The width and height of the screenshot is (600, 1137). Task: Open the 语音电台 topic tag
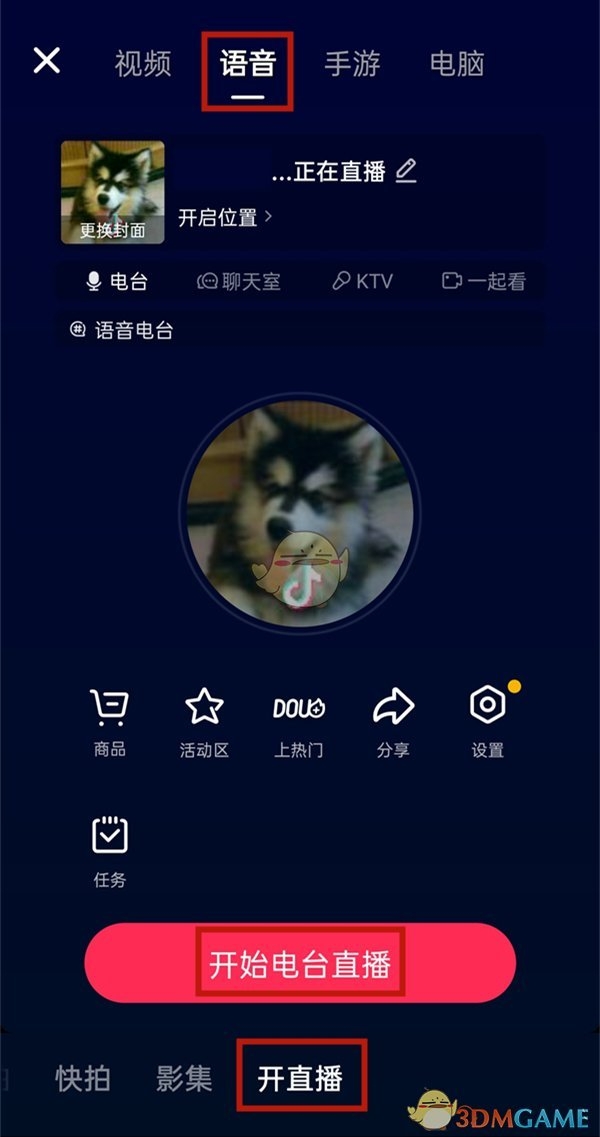click(122, 330)
